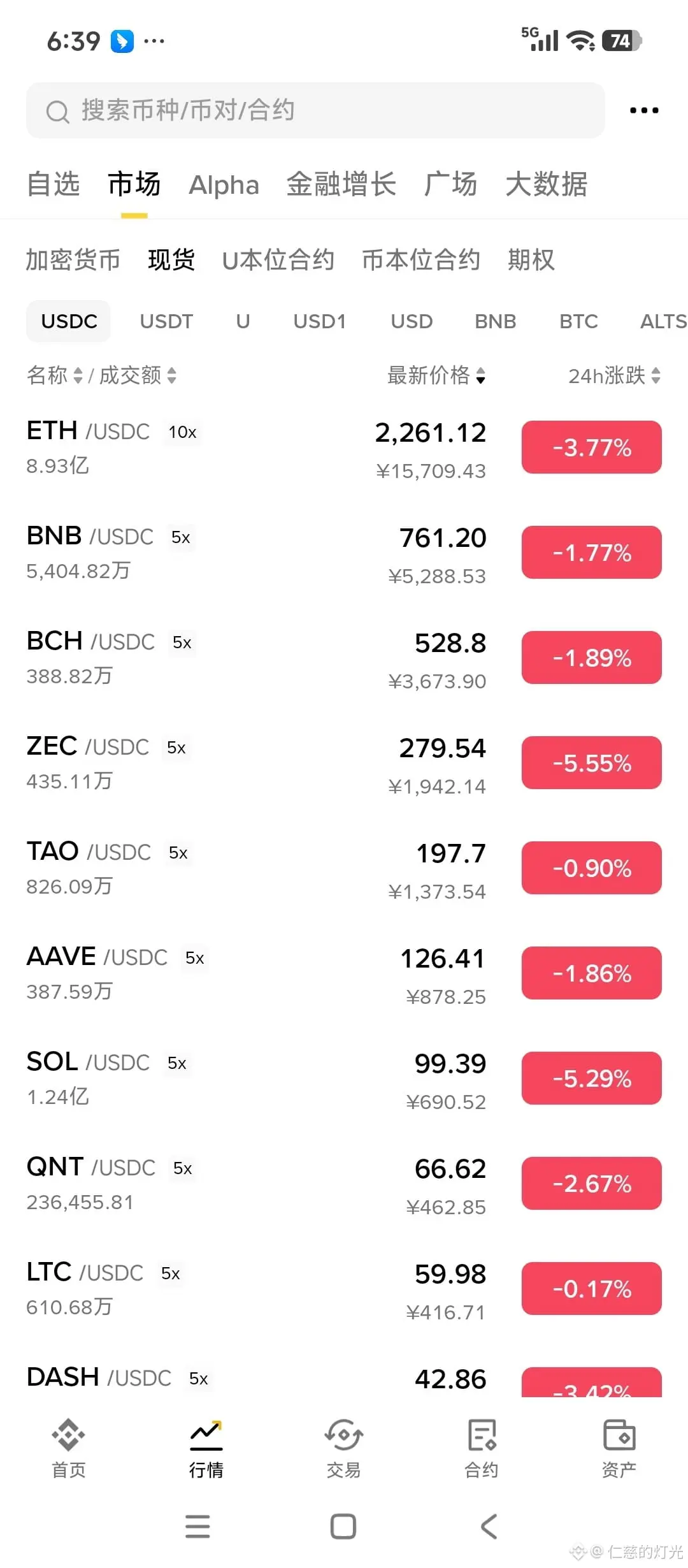The height and width of the screenshot is (1568, 688).
Task: Filter pairs by USDT
Action: 166,321
